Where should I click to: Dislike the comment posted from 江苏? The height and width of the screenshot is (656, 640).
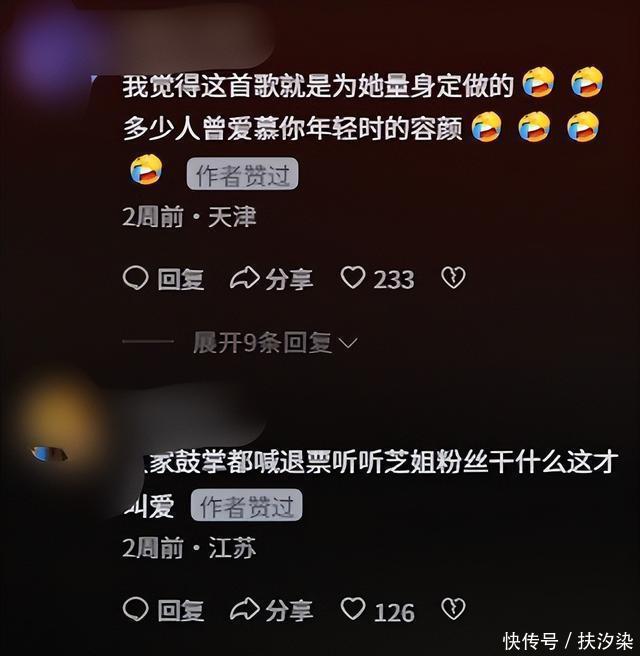tap(453, 609)
